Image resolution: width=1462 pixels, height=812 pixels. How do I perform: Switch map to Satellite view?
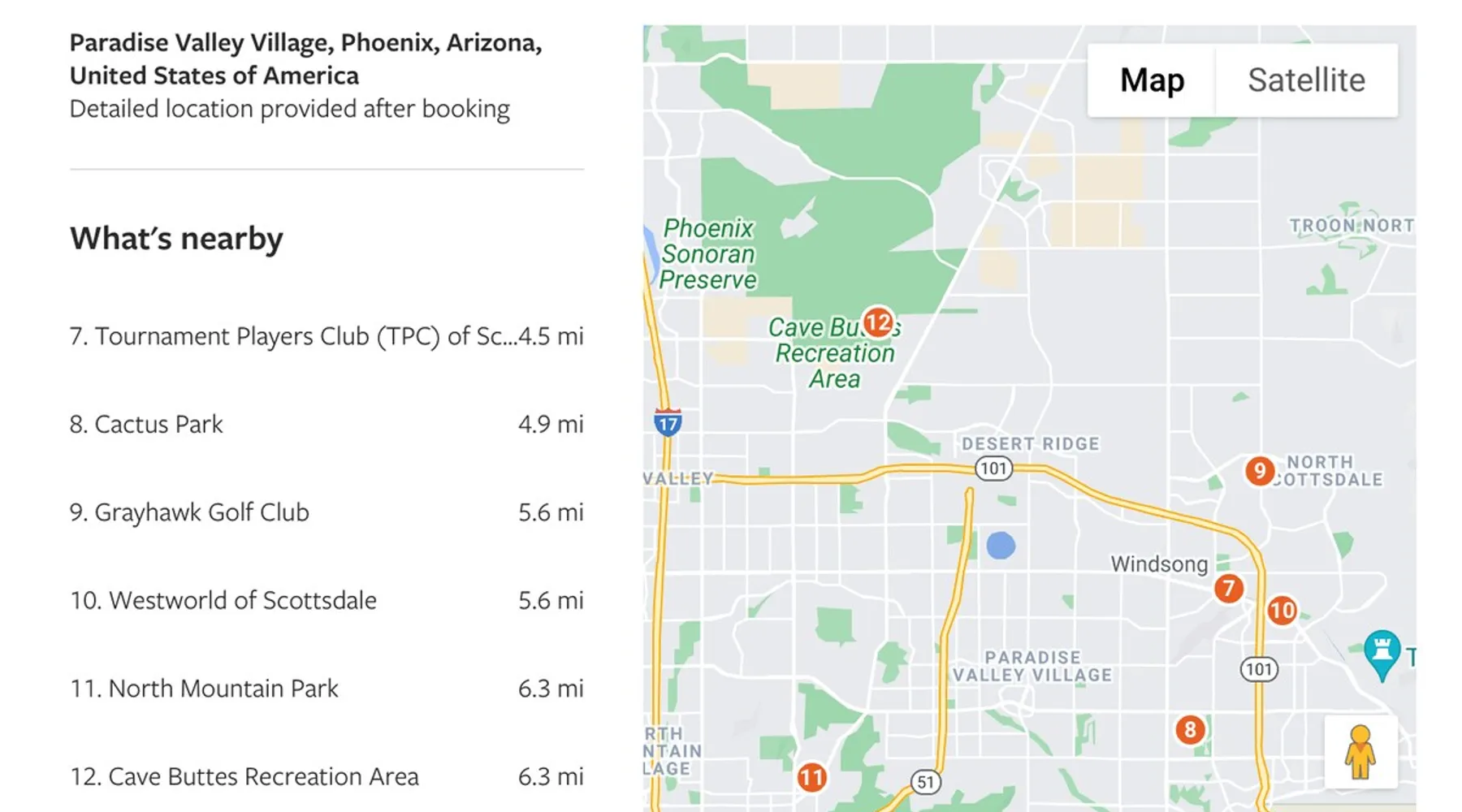1306,80
